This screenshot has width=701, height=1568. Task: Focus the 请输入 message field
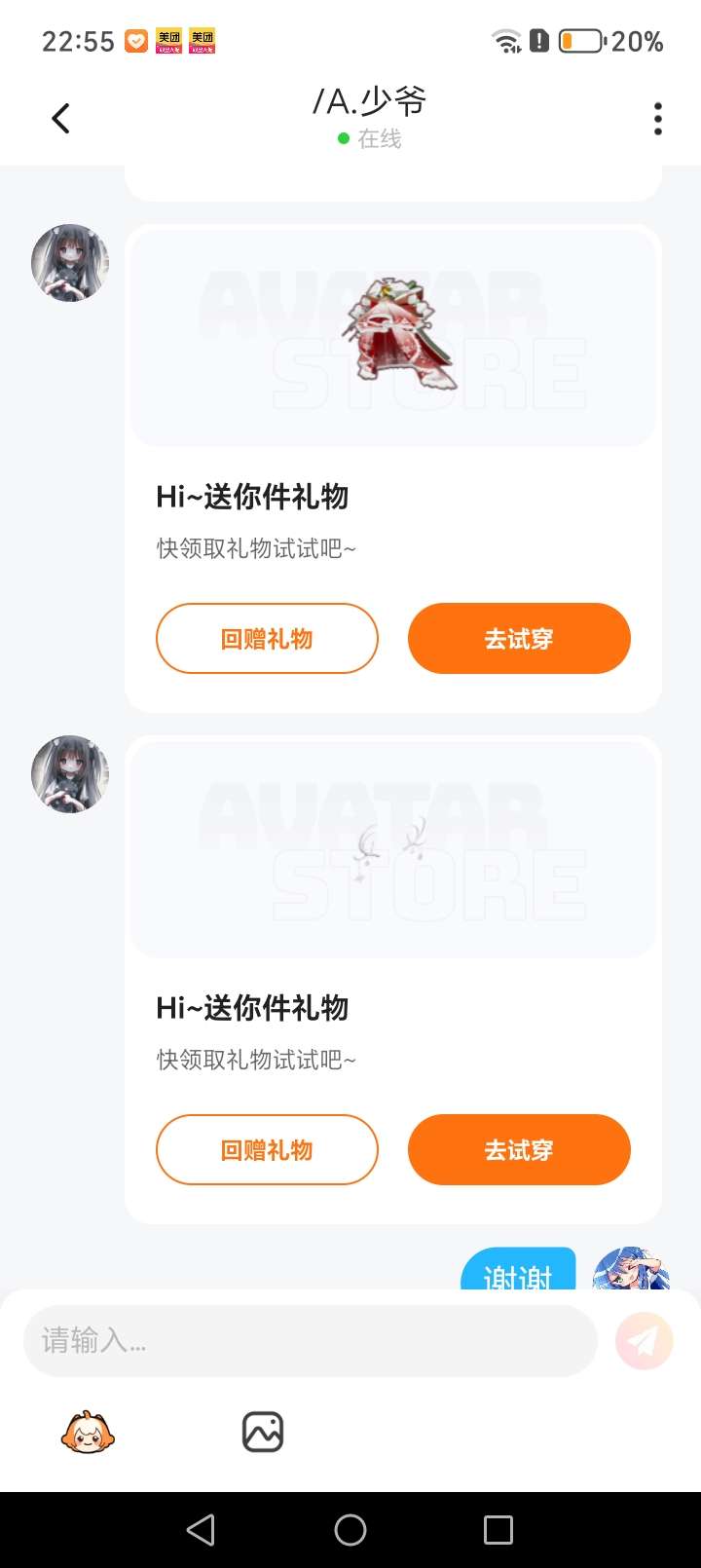tap(310, 1341)
